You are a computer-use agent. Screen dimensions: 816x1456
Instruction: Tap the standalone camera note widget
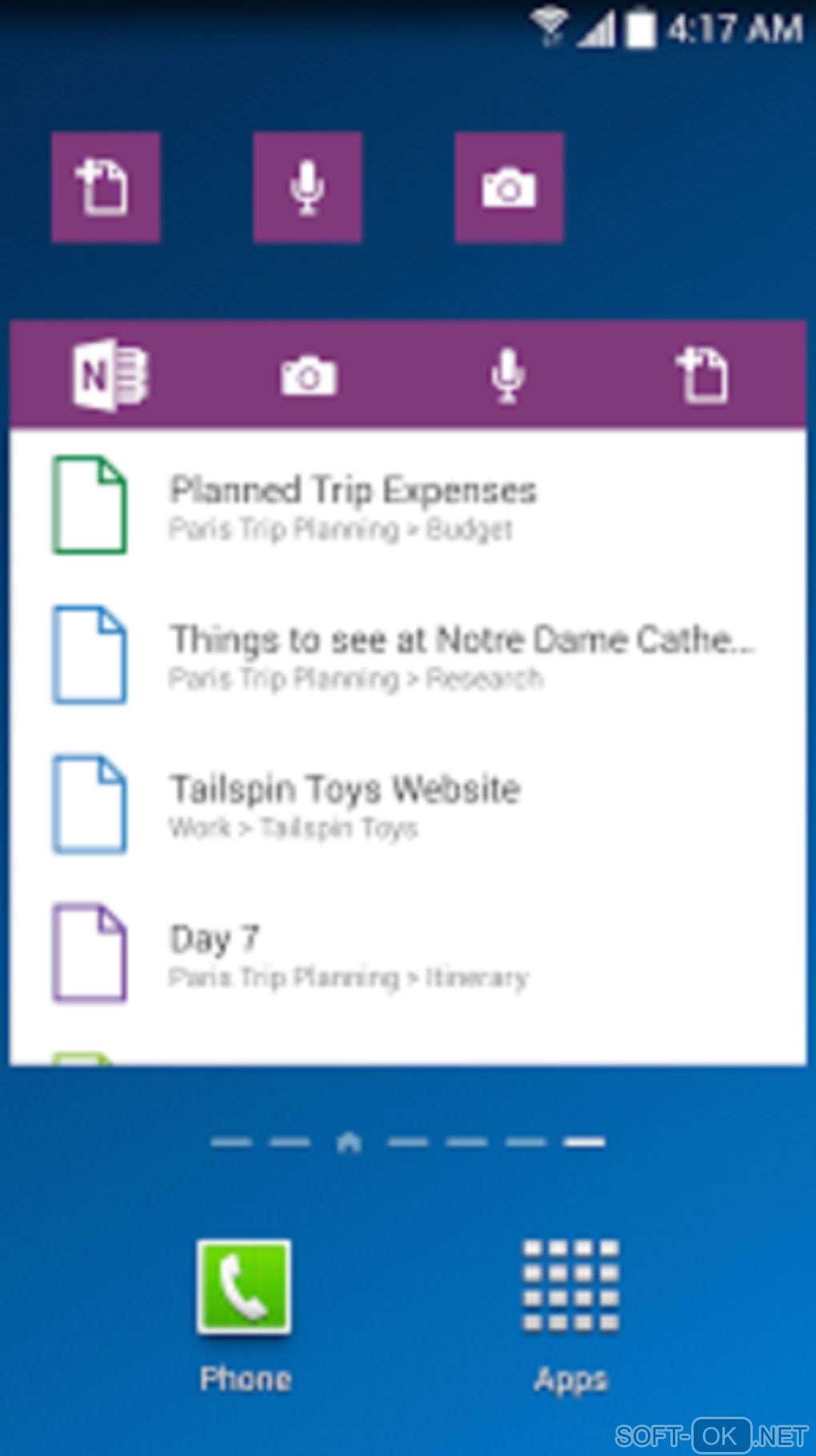tap(509, 187)
